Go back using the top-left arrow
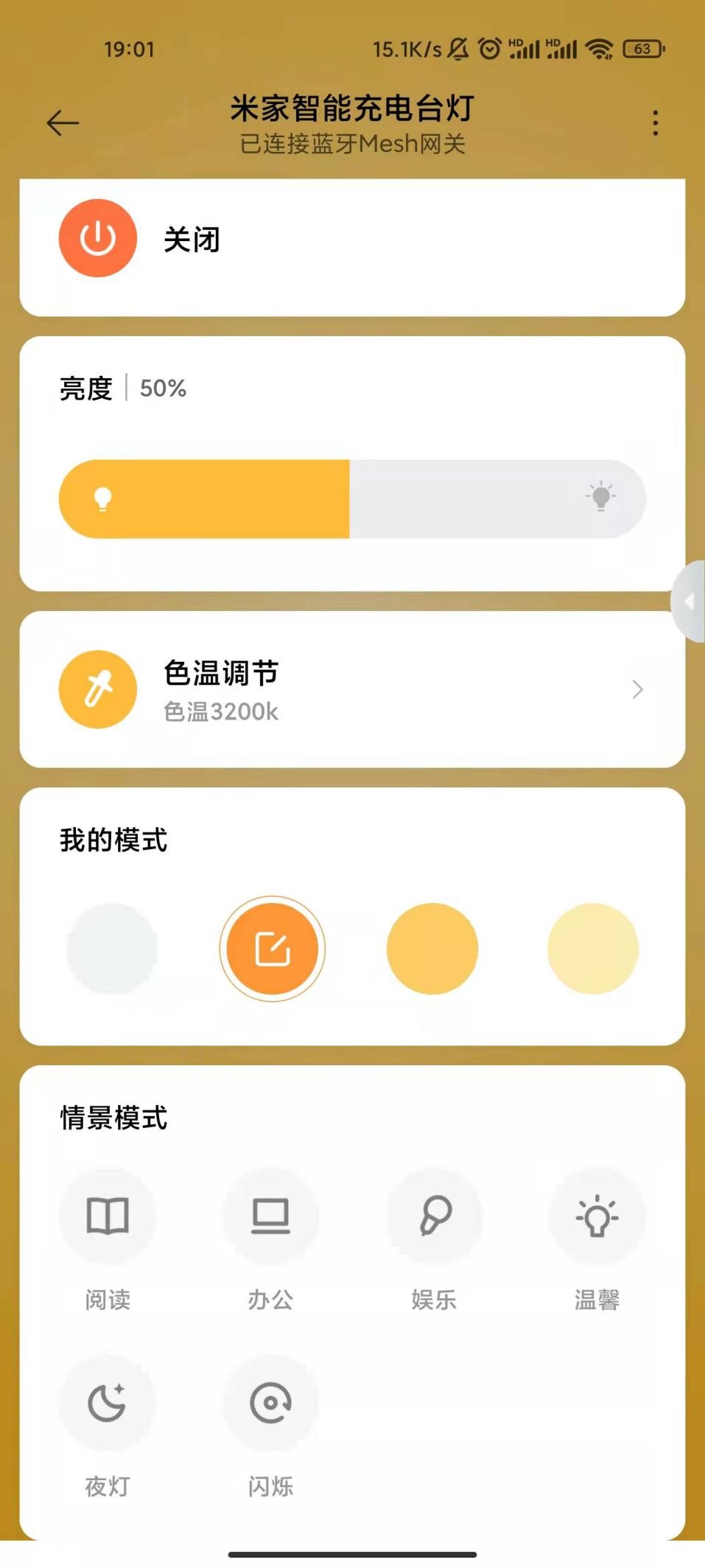 (x=63, y=122)
